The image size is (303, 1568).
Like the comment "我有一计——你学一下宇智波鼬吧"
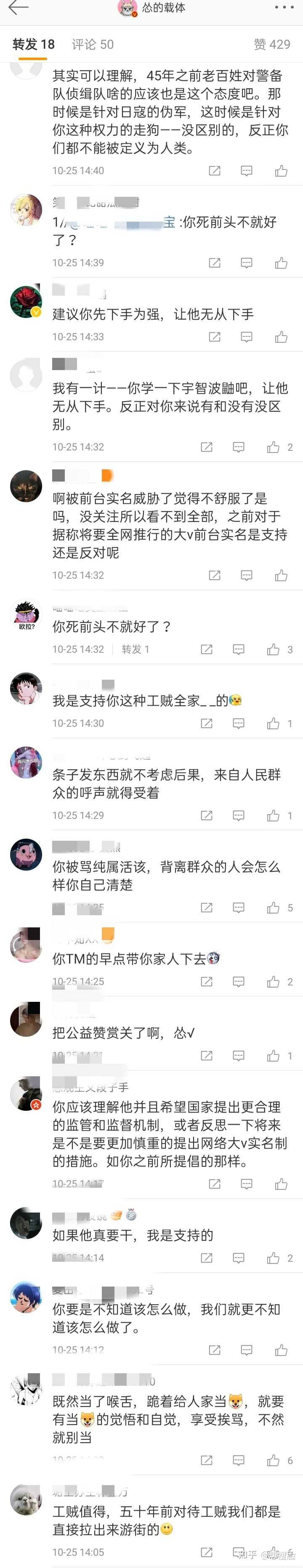click(274, 448)
